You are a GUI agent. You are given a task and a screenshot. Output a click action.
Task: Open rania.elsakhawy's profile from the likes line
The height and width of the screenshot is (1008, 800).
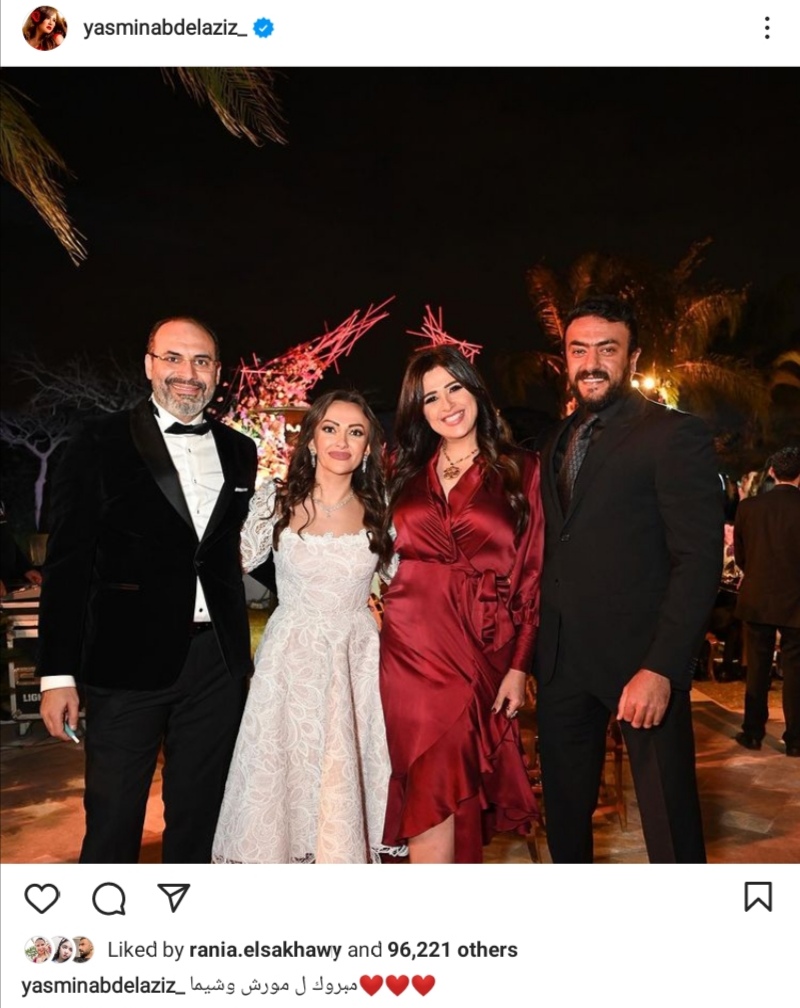(x=265, y=950)
